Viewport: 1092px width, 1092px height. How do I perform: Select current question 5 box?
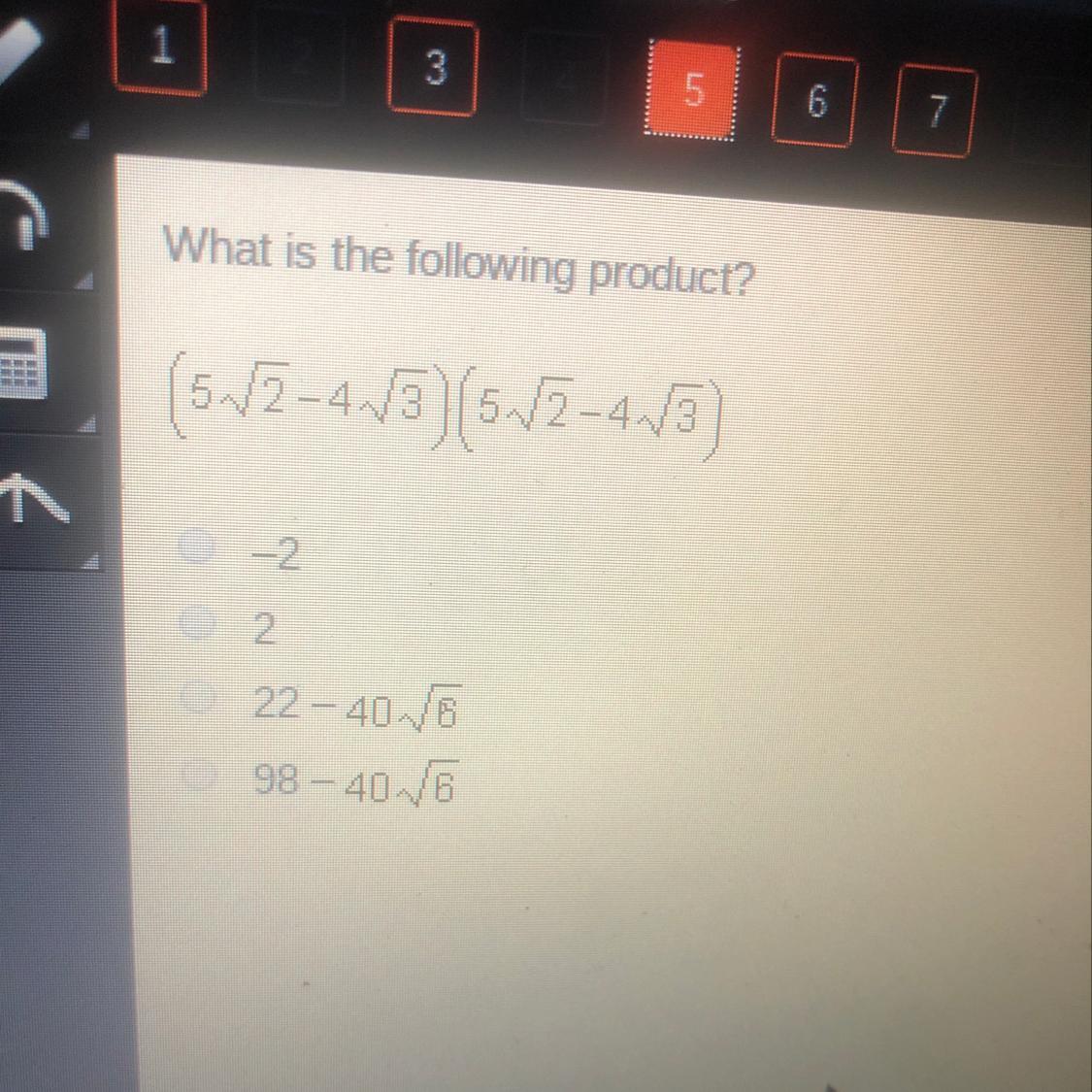pos(691,90)
